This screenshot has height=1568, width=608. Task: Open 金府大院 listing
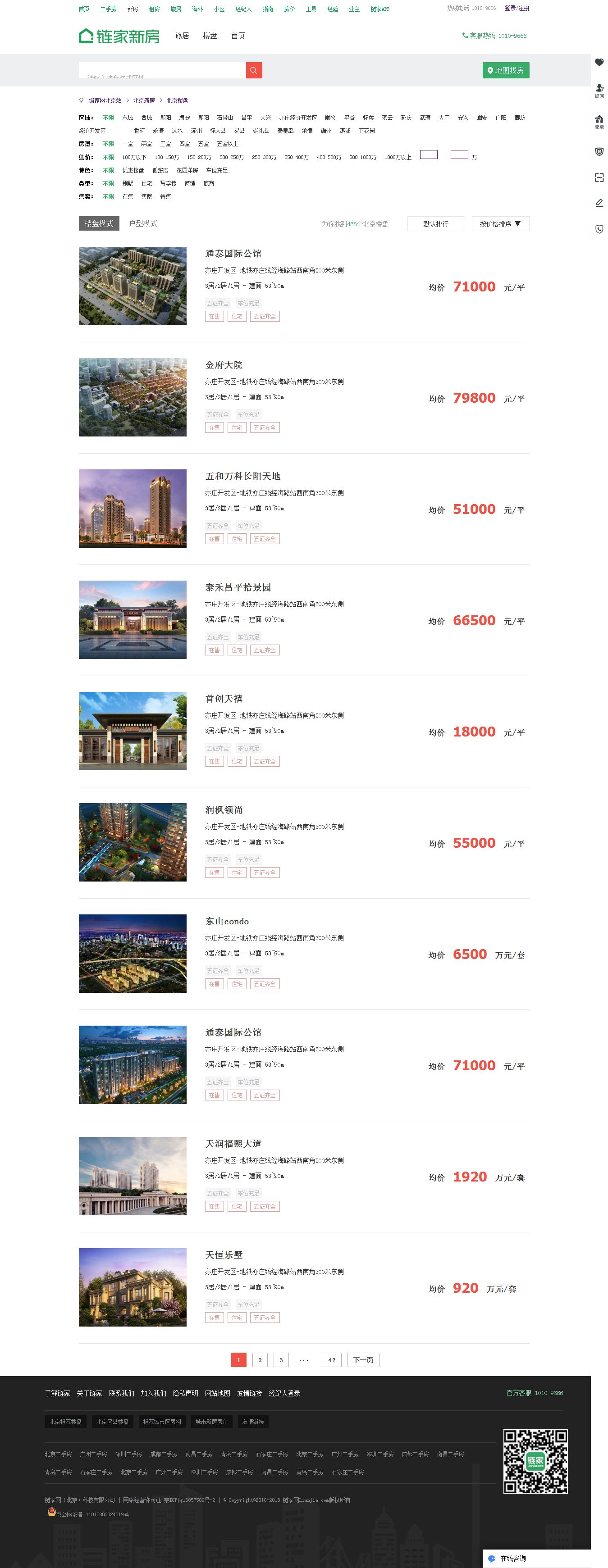coord(224,364)
